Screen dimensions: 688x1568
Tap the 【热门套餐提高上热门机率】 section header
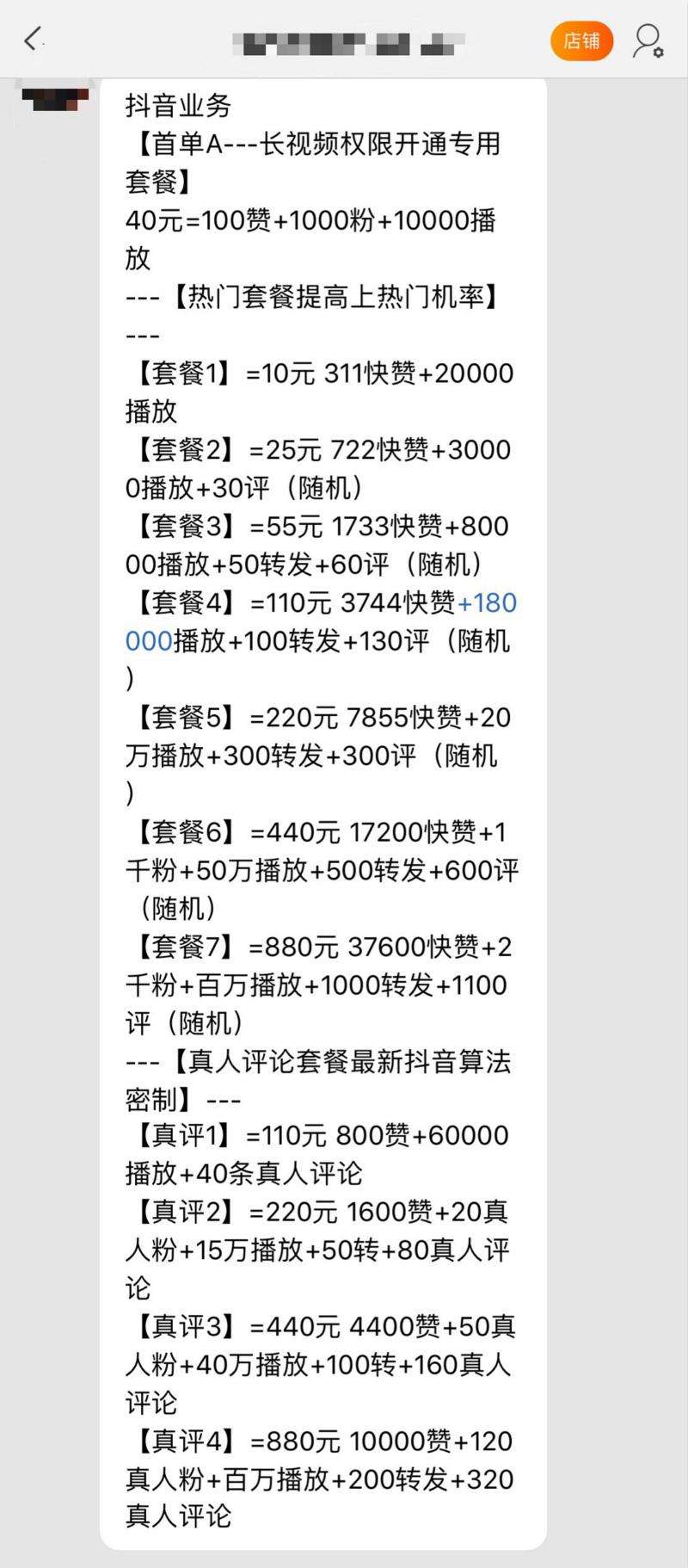tap(318, 297)
